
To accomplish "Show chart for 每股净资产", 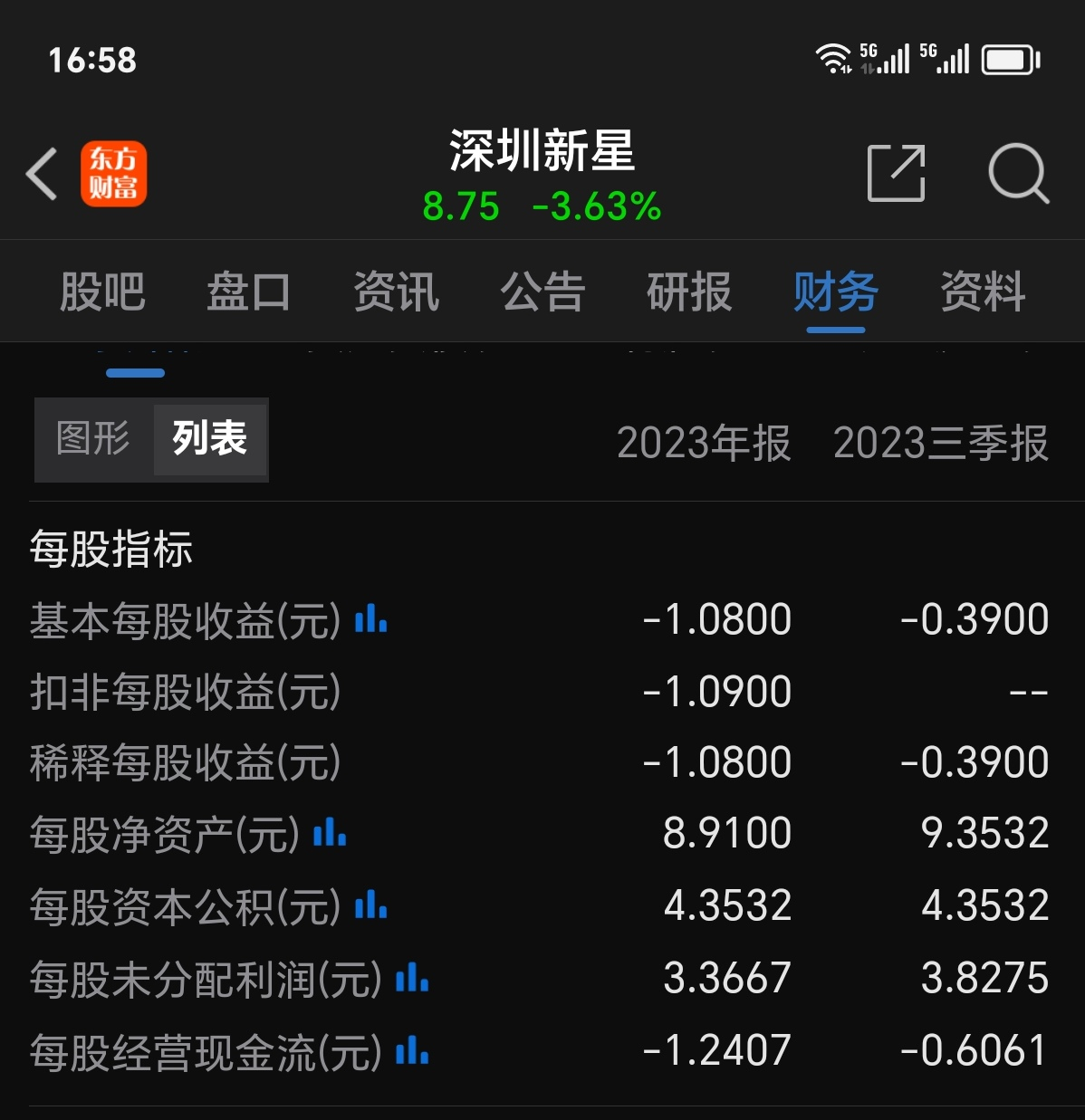I will click(x=330, y=833).
